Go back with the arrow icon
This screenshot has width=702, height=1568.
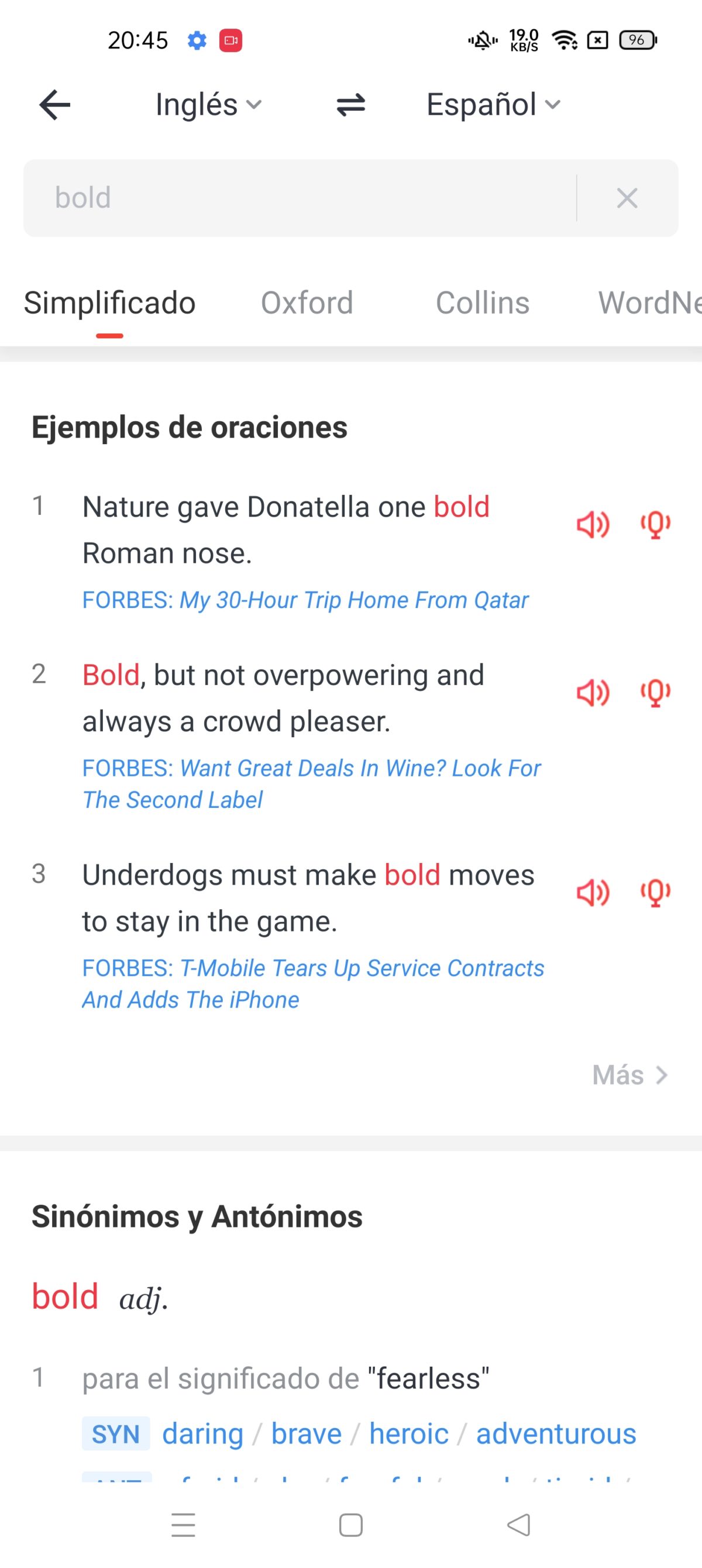pyautogui.click(x=53, y=104)
